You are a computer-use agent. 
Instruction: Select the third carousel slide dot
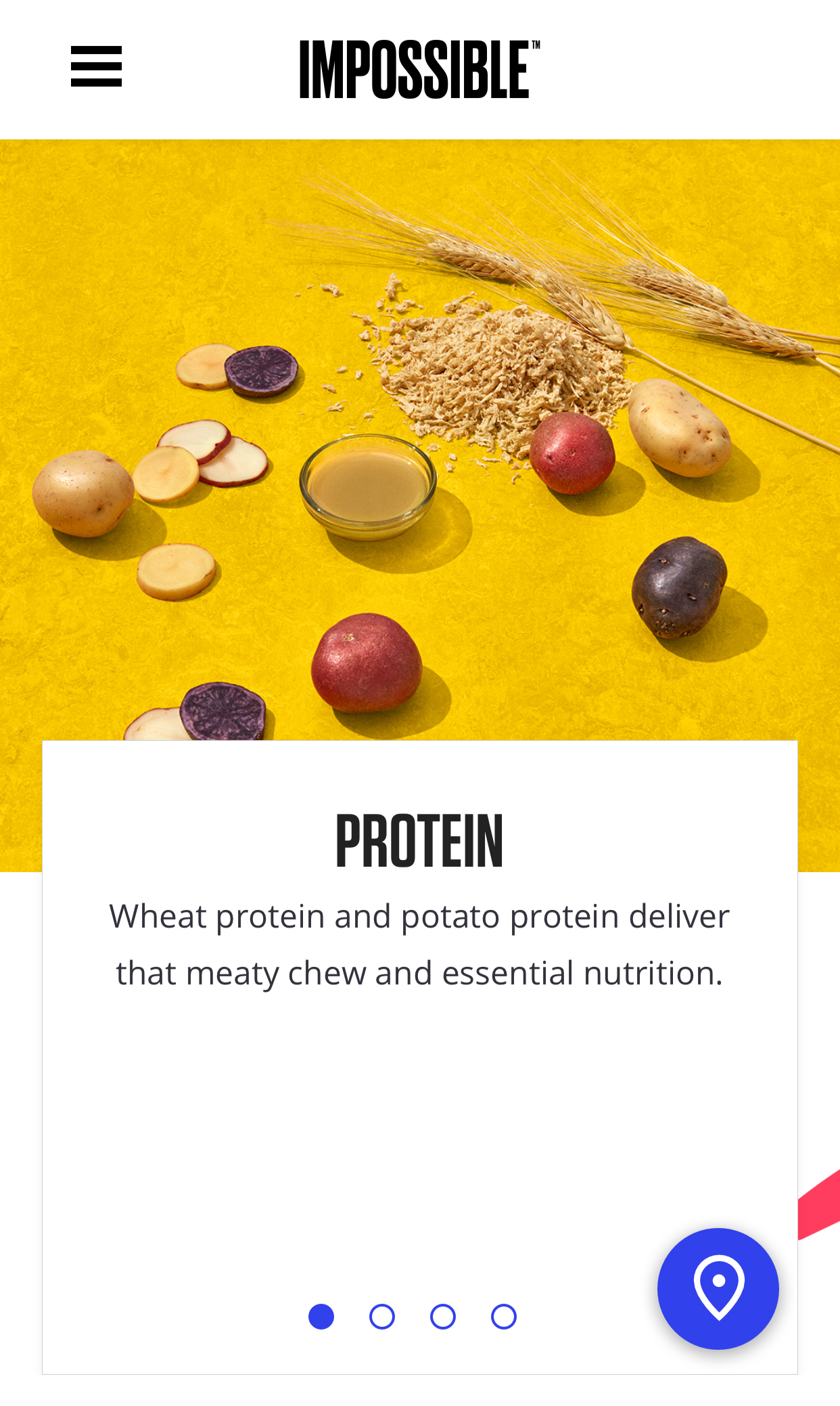[443, 1317]
